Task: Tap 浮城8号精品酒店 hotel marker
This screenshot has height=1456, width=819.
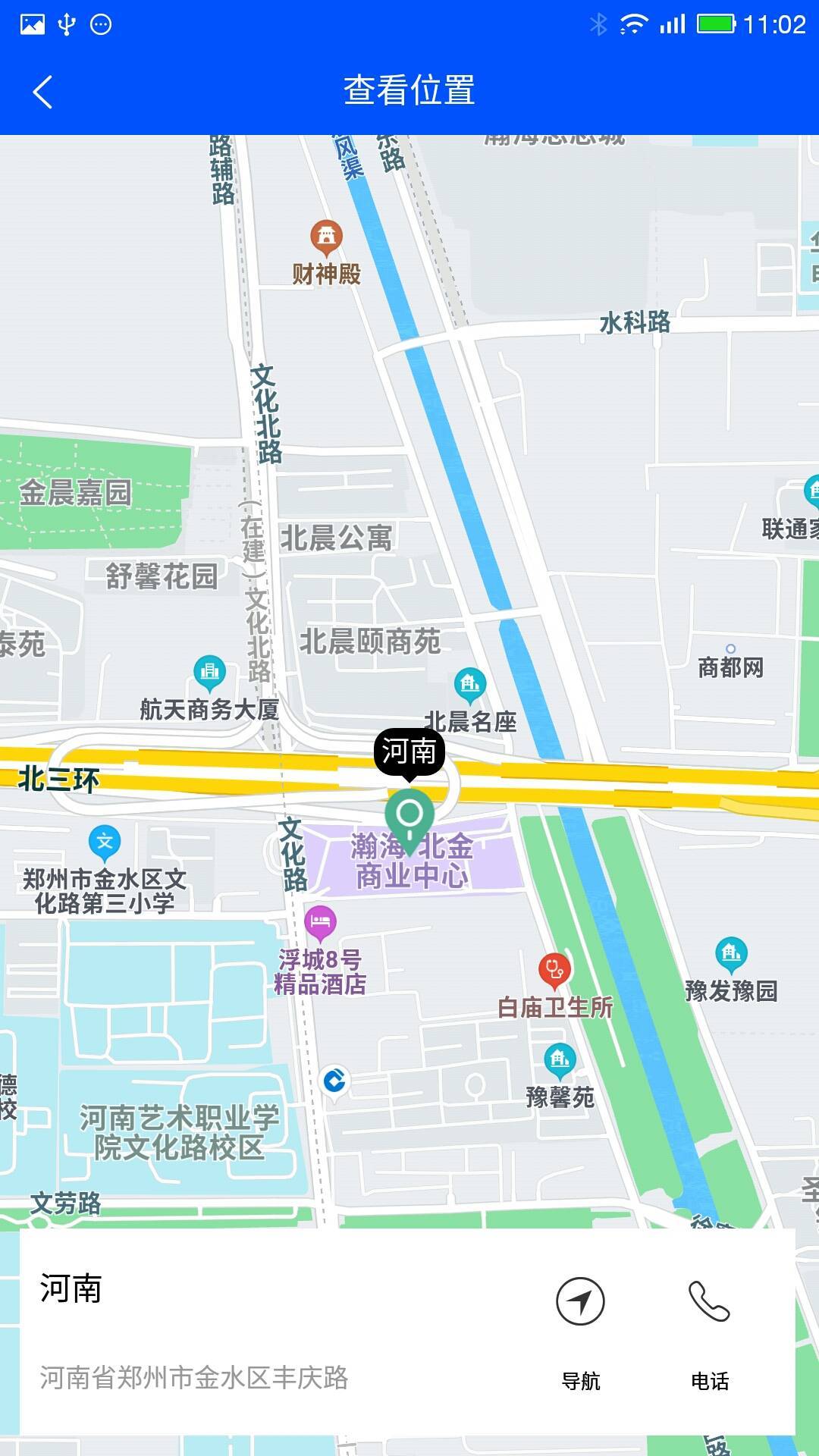Action: coord(320,922)
